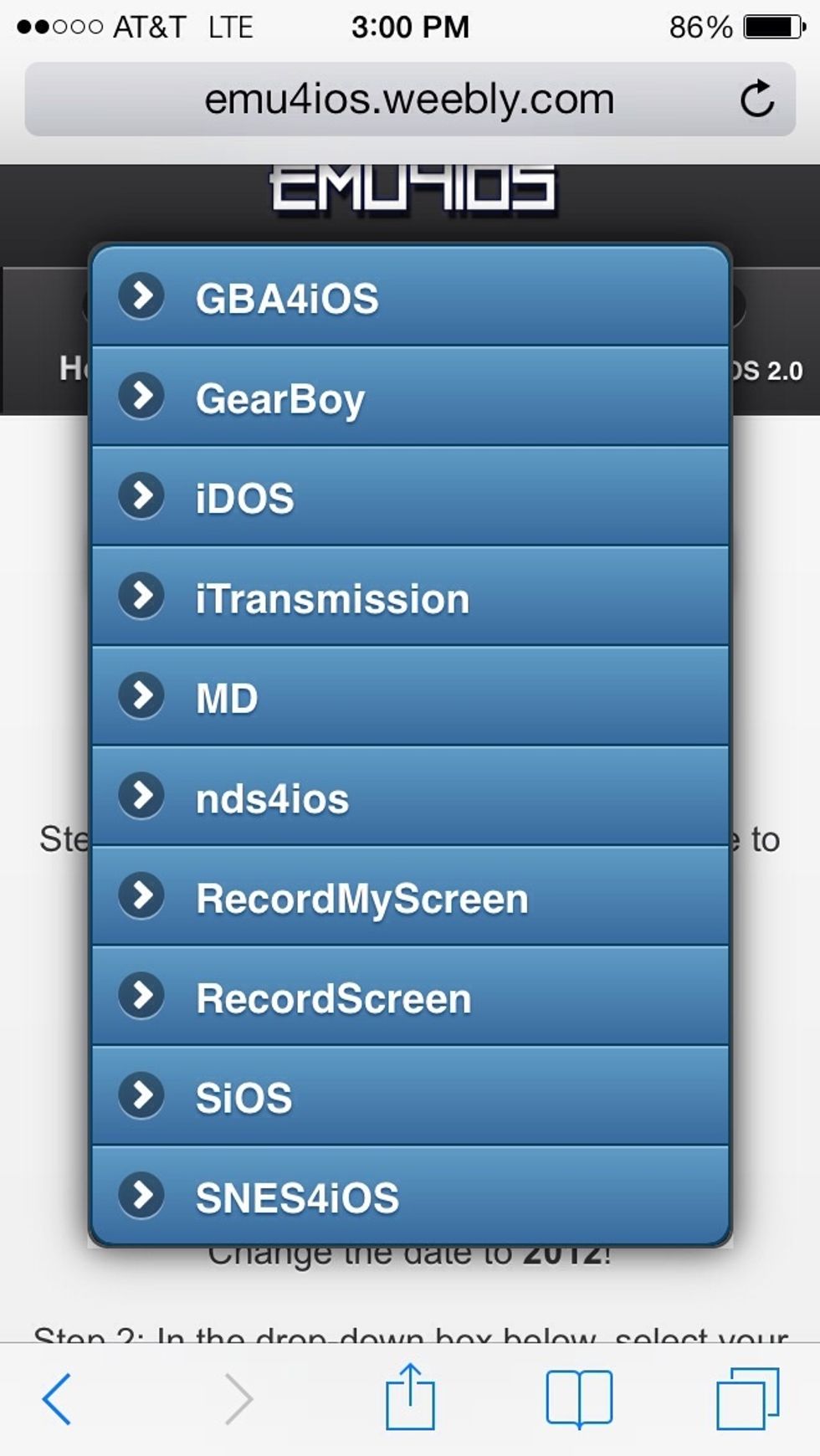Image resolution: width=820 pixels, height=1456 pixels.
Task: Pick SiOS from the menu
Action: (410, 1095)
